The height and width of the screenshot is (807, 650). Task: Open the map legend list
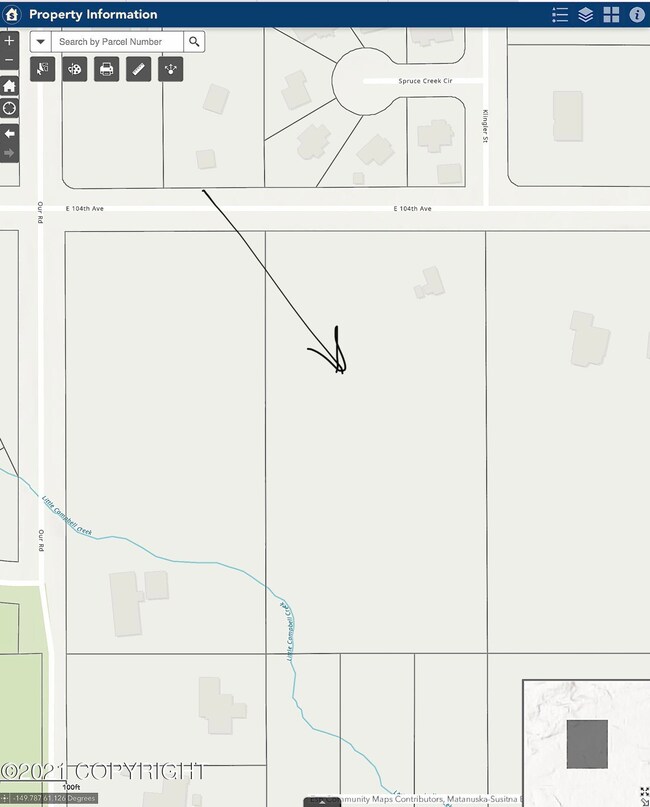click(560, 14)
